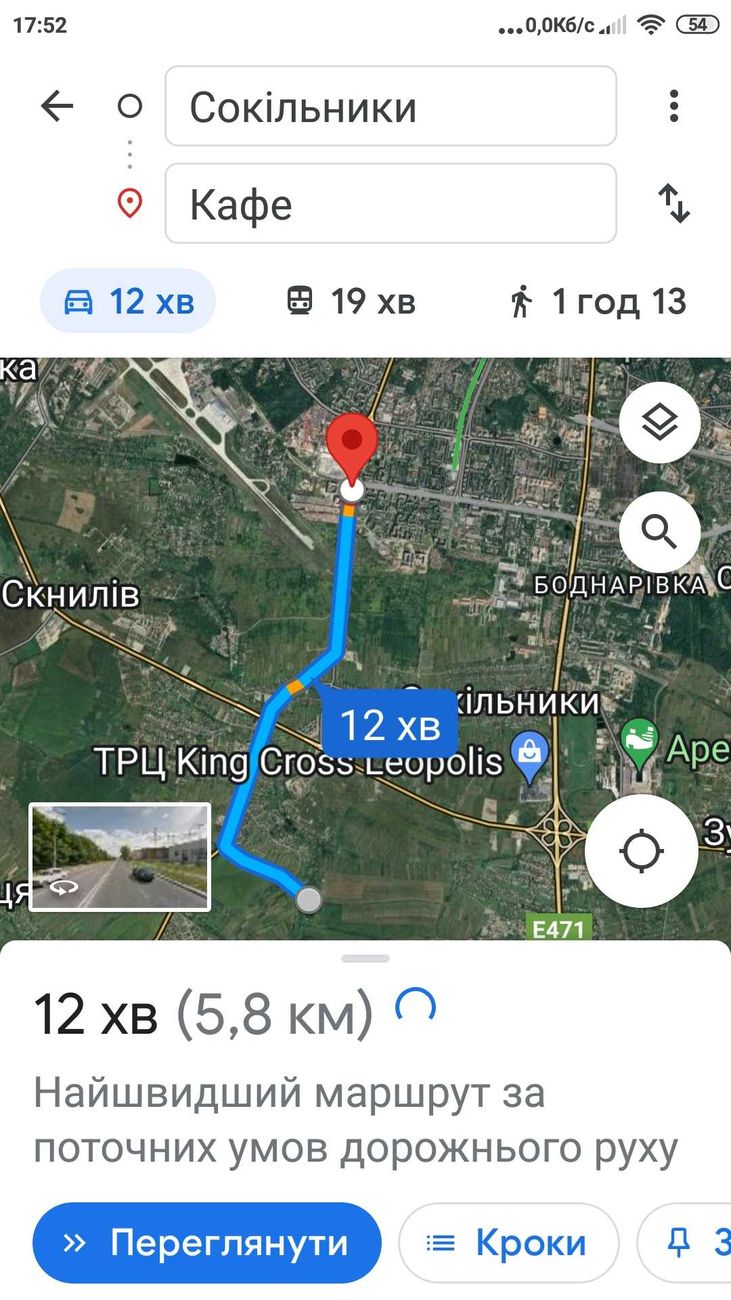Show the route Кроки steps
The image size is (731, 1300).
tap(508, 1243)
